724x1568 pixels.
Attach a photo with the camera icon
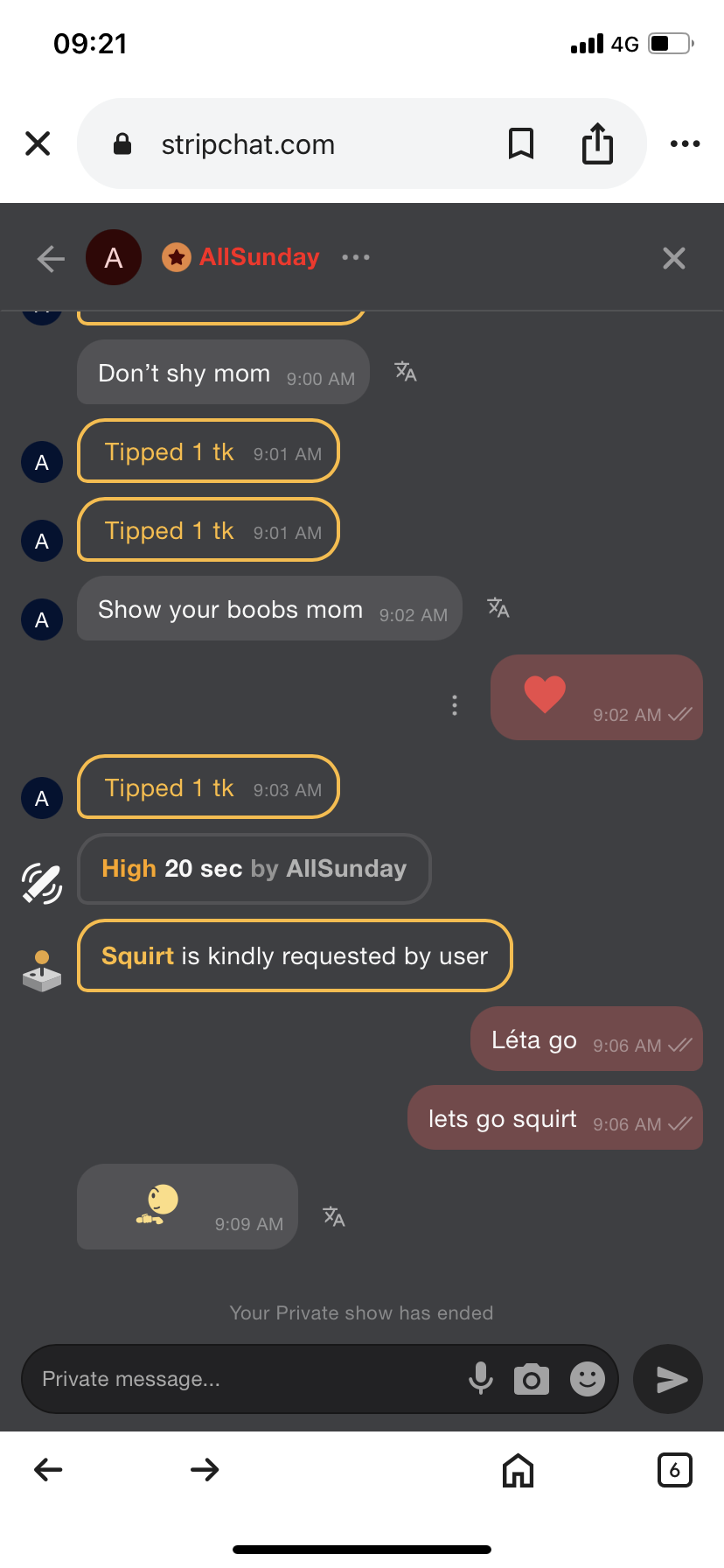532,1380
